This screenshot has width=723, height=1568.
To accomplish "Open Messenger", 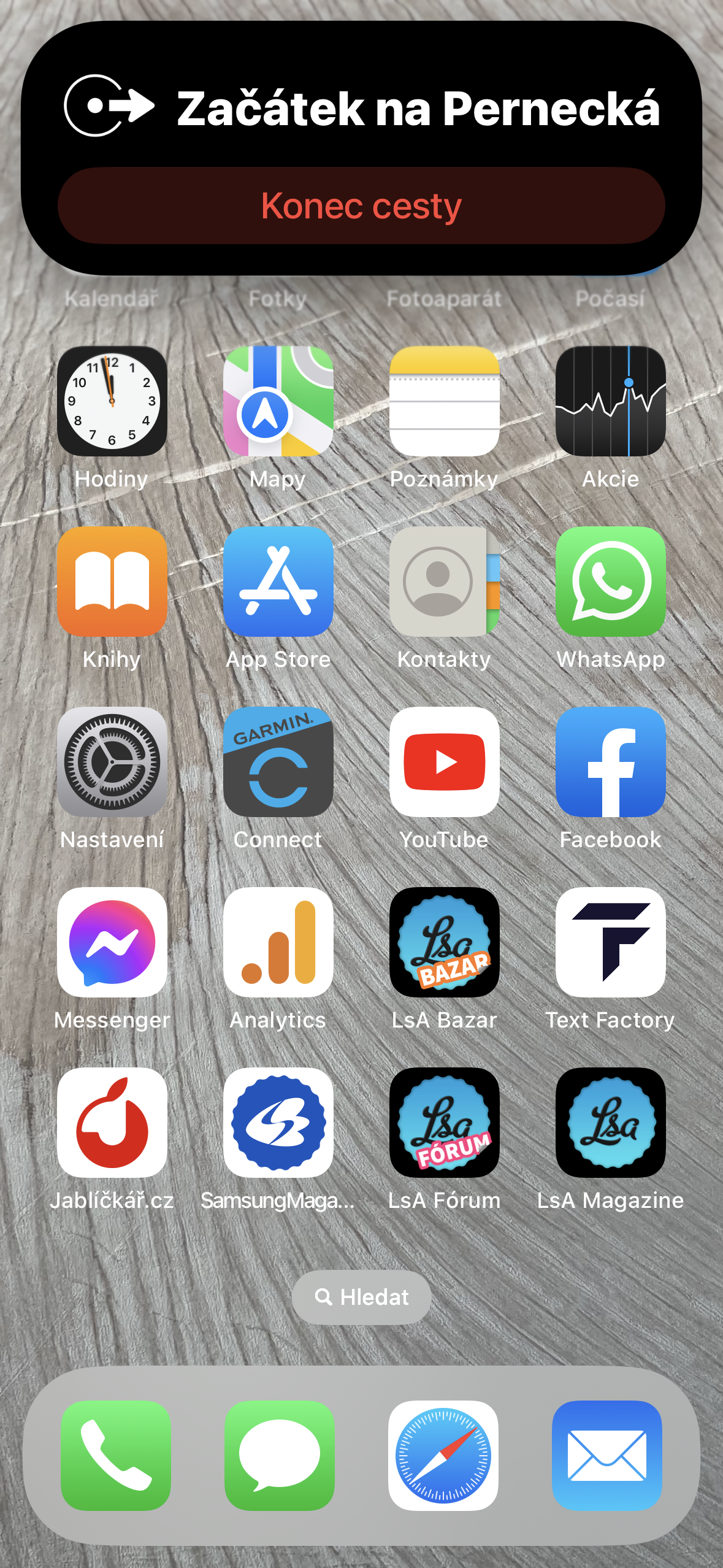I will [x=112, y=942].
